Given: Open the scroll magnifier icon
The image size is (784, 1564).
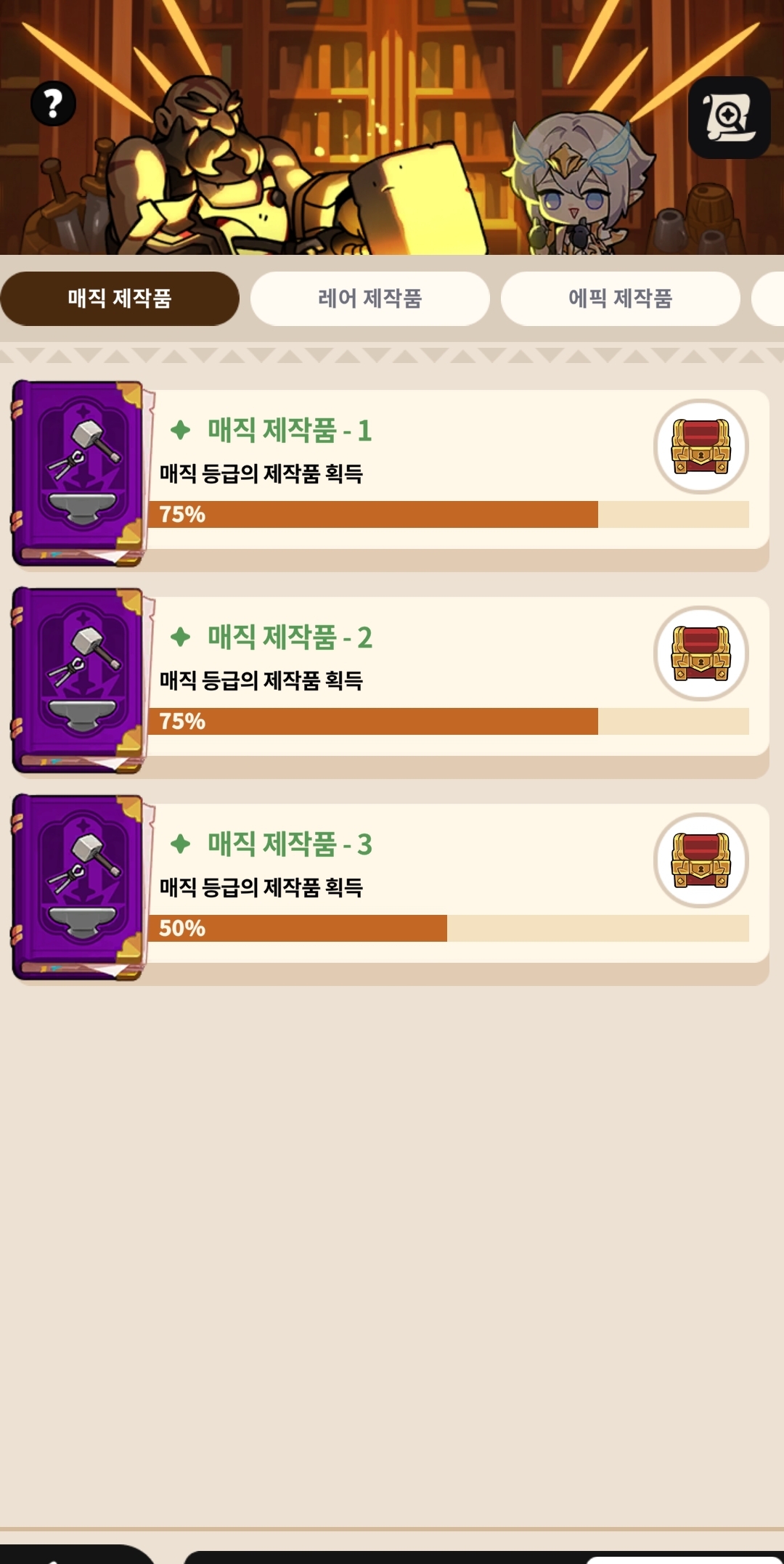Looking at the screenshot, I should pos(729,118).
